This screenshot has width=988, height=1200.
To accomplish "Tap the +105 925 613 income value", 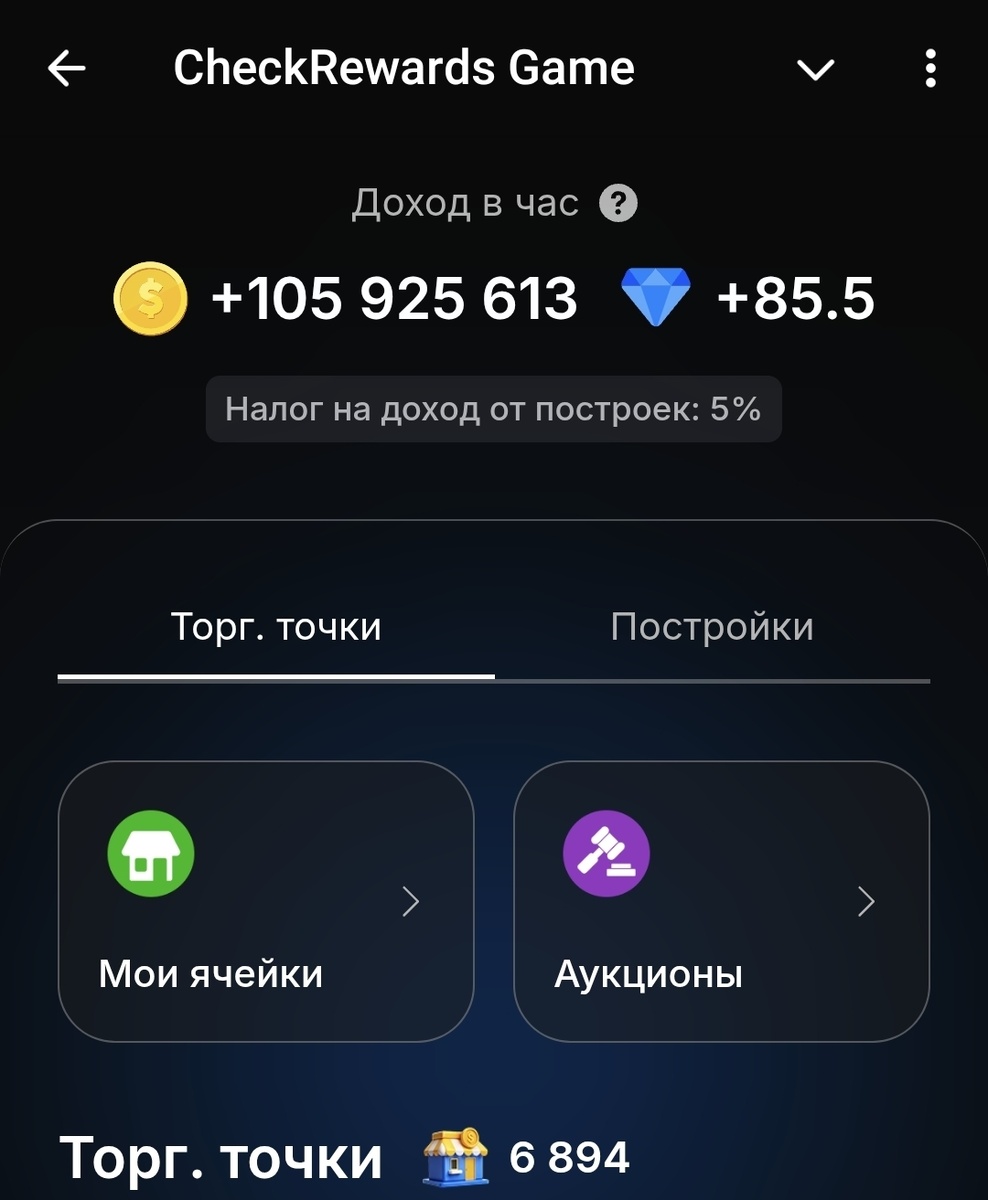I will pos(394,298).
